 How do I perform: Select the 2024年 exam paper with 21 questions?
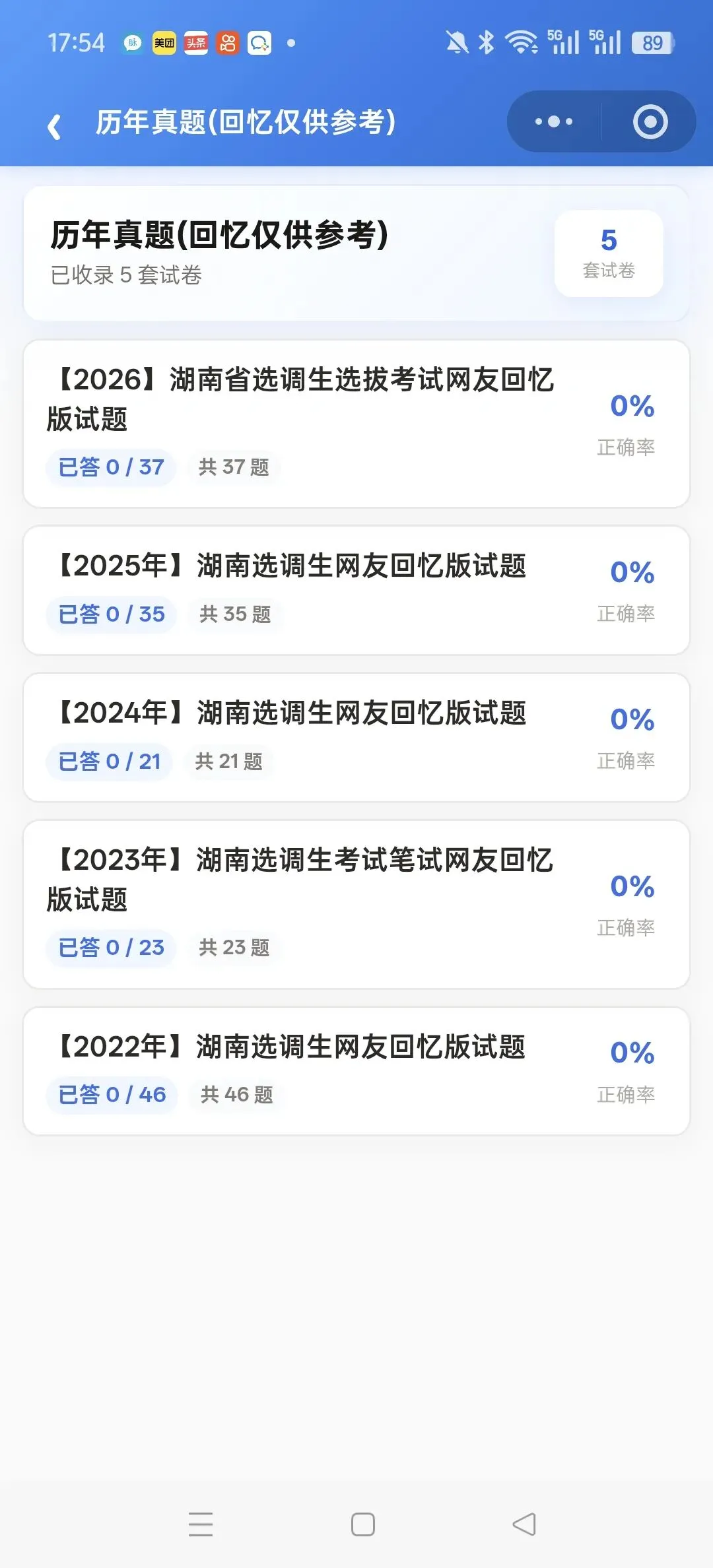pyautogui.click(x=356, y=738)
